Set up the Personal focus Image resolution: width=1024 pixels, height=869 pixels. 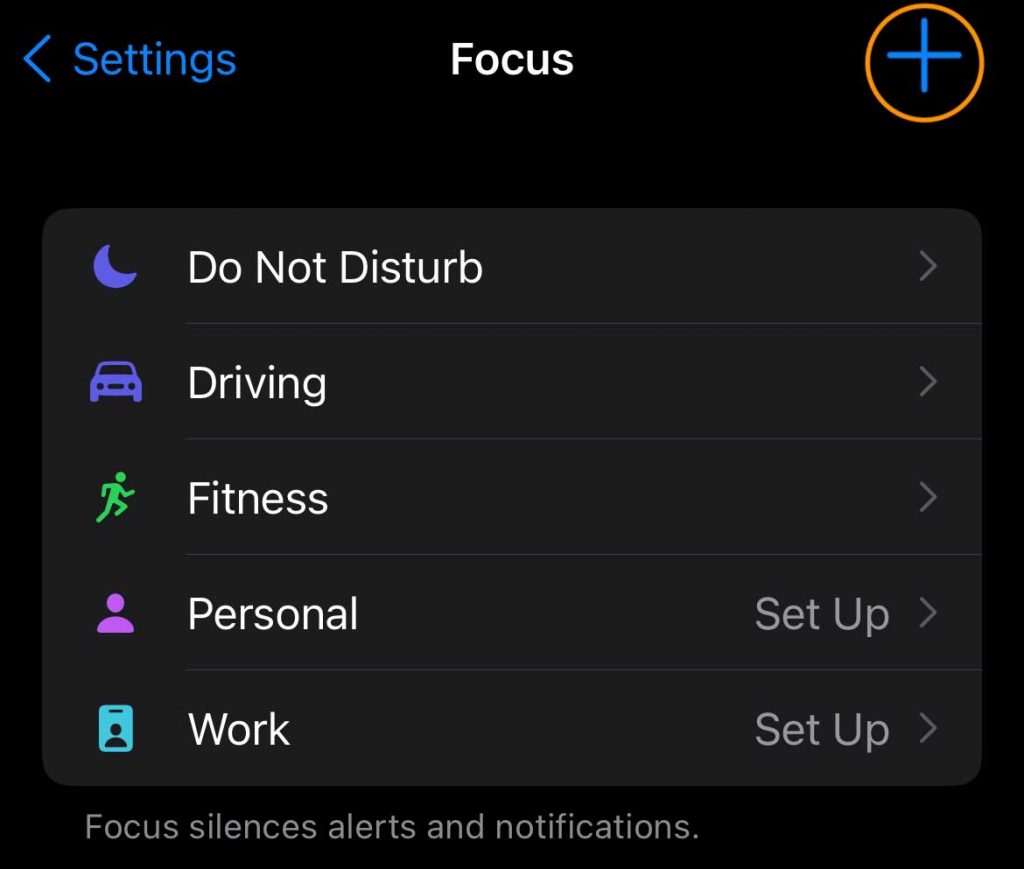click(510, 614)
